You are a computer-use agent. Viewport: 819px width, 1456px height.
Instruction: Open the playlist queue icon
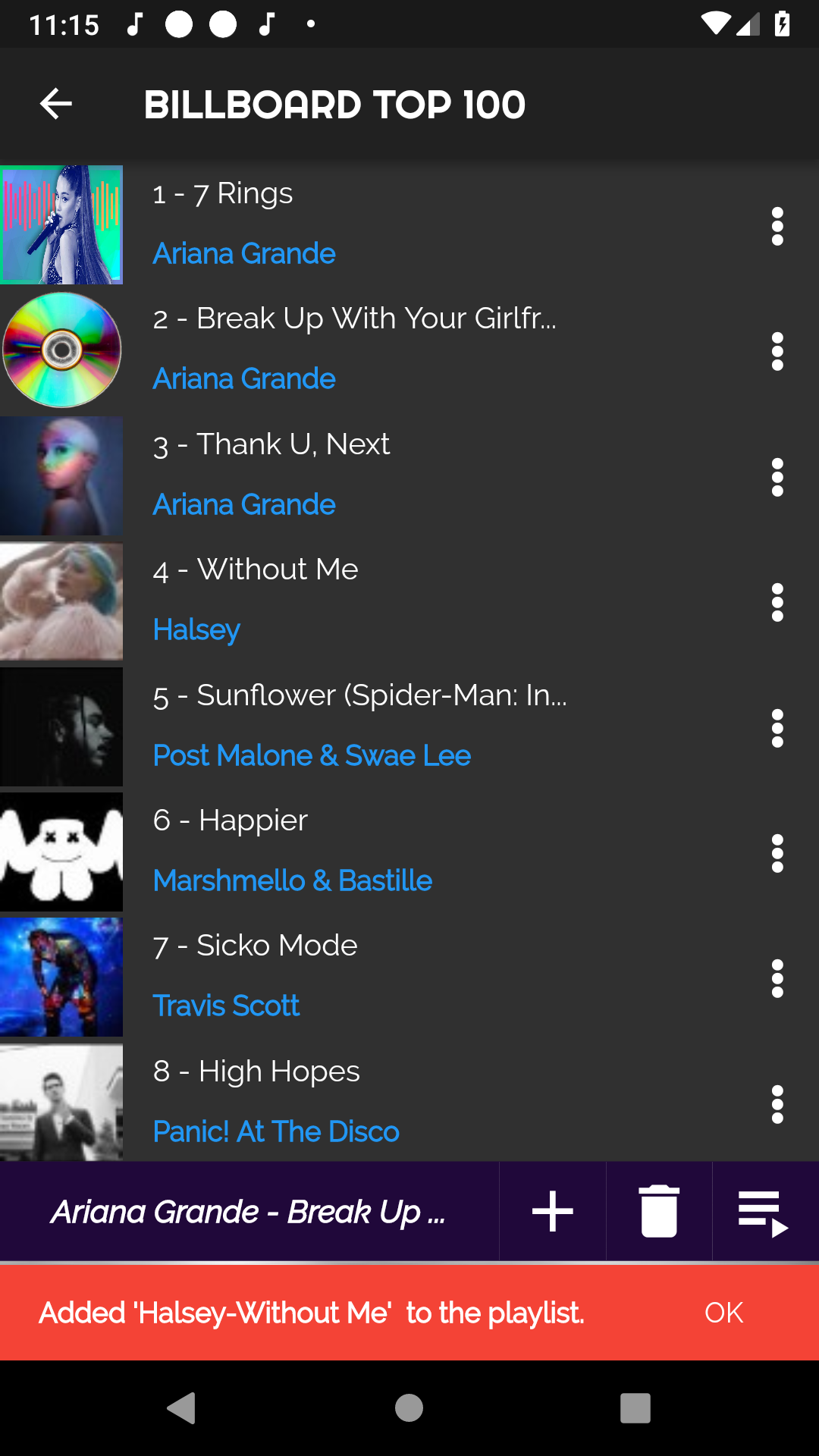click(764, 1211)
